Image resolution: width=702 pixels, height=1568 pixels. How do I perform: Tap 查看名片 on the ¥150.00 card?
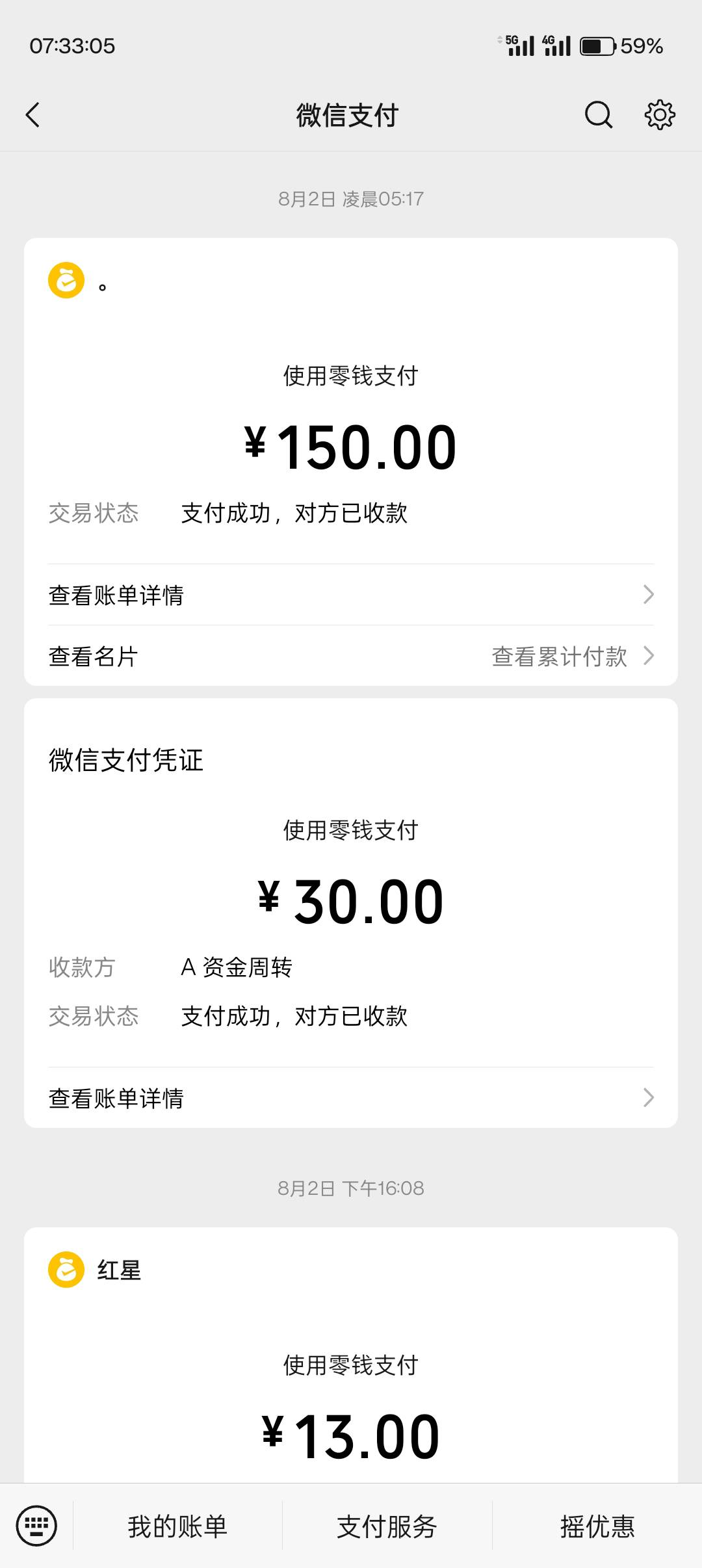[93, 656]
